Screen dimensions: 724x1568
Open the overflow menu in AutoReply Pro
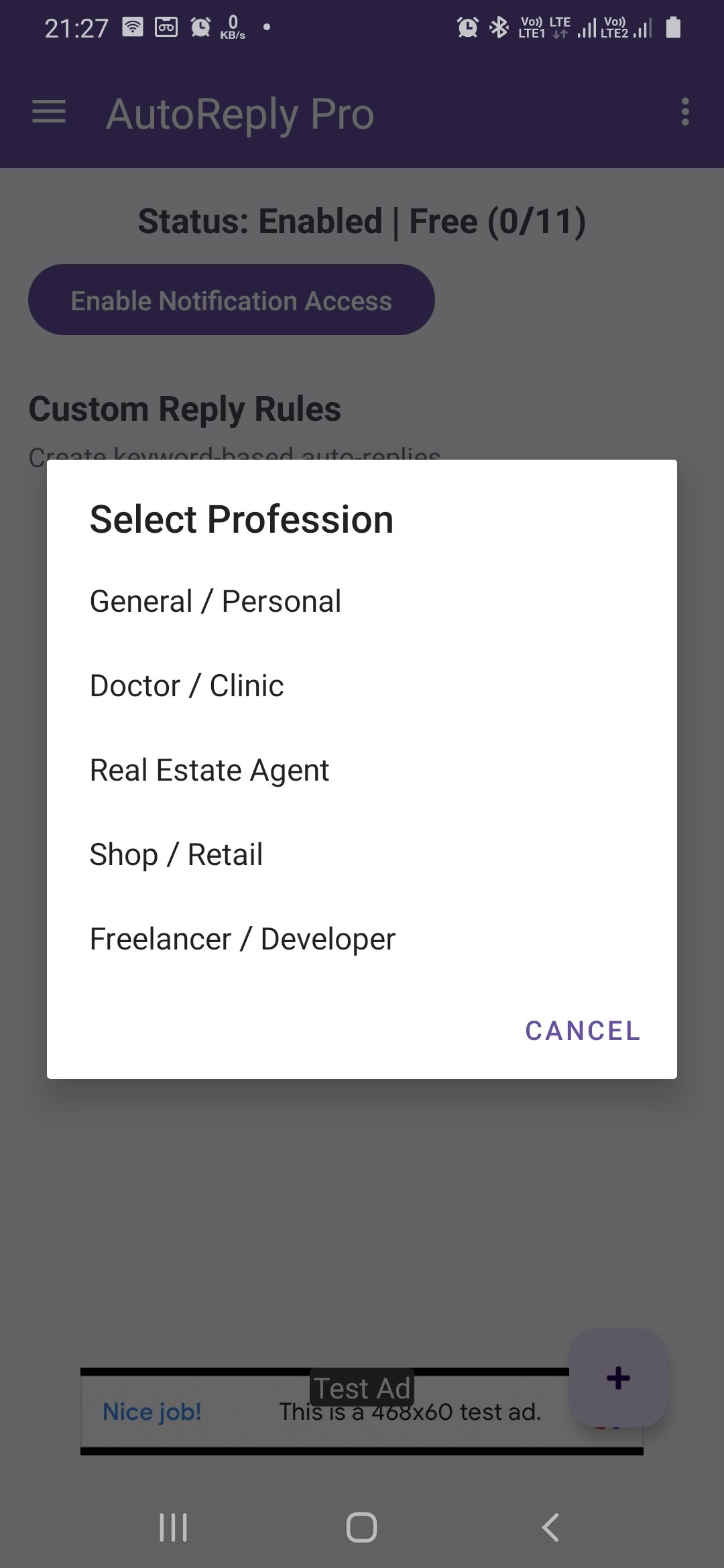pos(684,113)
